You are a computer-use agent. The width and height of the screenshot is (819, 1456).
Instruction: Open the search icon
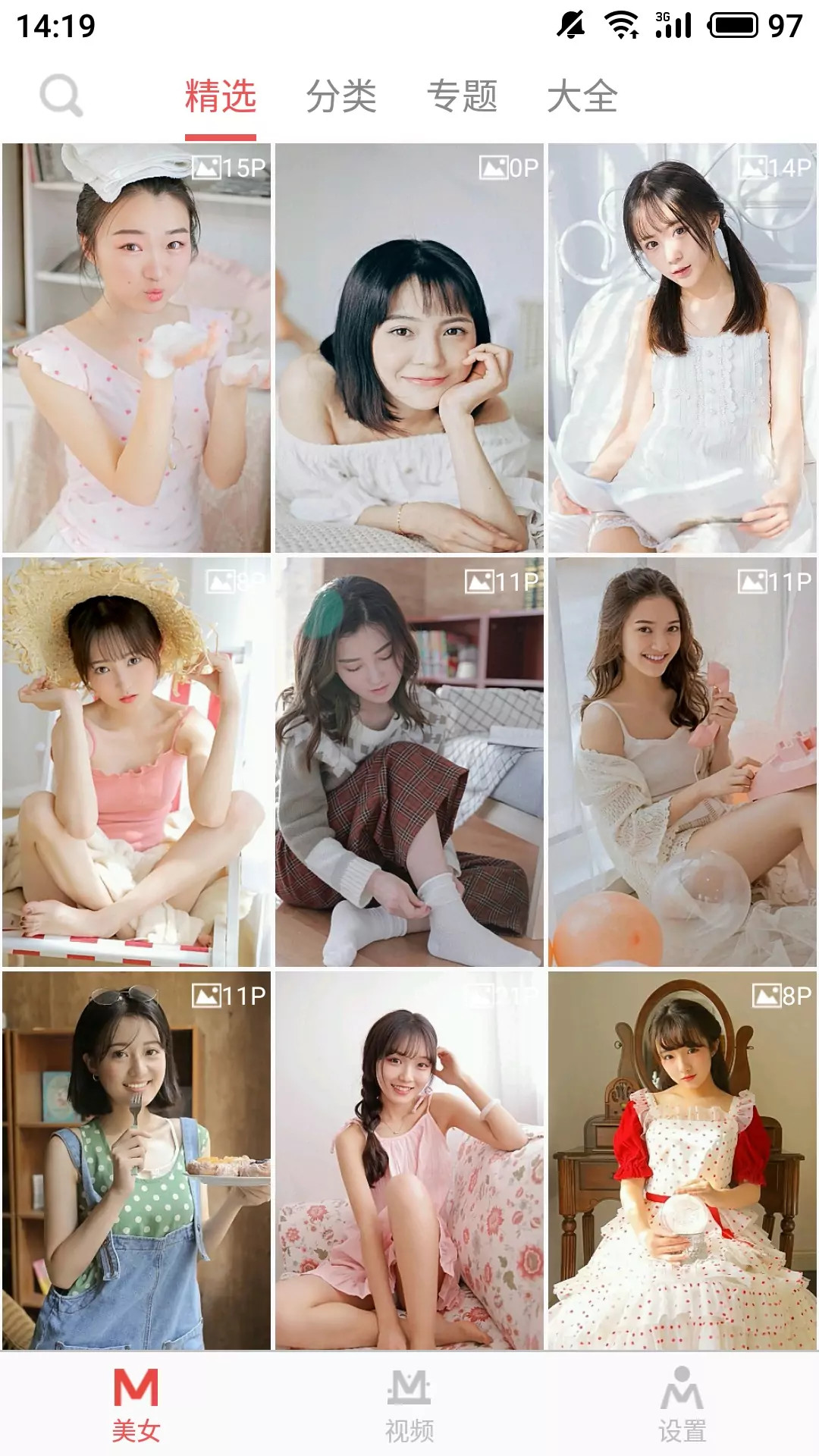(61, 96)
